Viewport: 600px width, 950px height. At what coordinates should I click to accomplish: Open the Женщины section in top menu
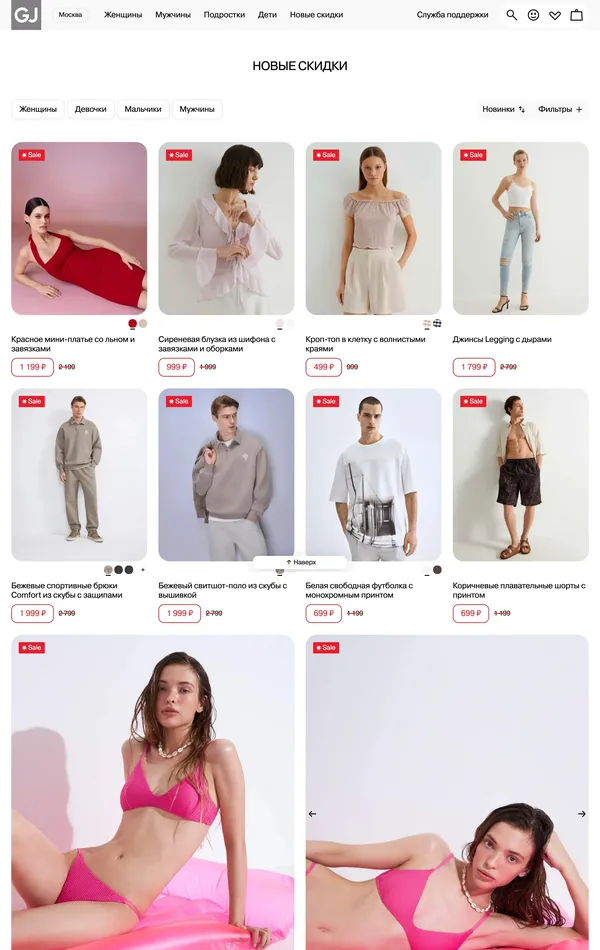123,15
